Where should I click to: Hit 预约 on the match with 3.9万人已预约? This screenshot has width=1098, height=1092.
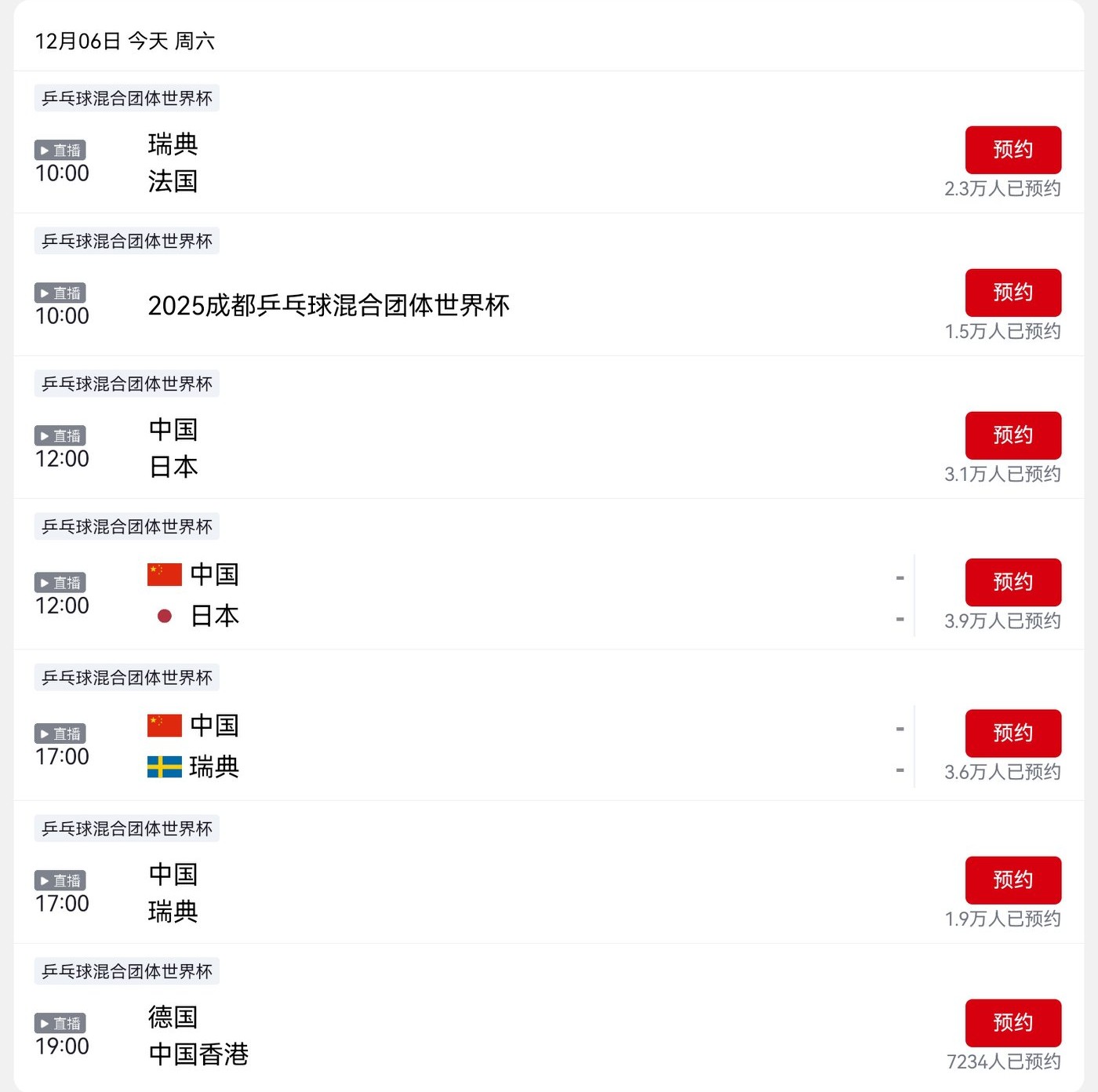coord(1013,582)
